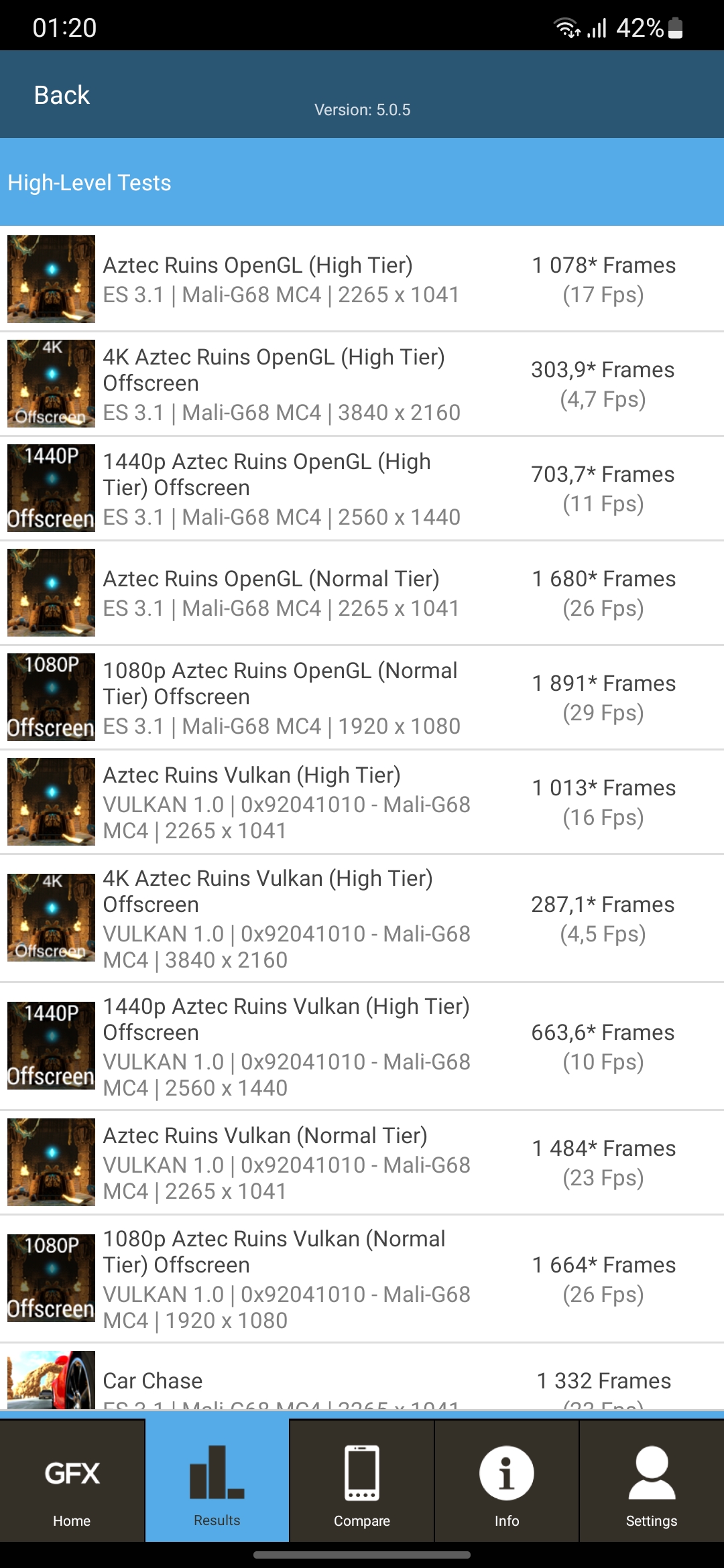View 1080p Aztec Ruins Vulkan Offscreen result

pos(362,1279)
